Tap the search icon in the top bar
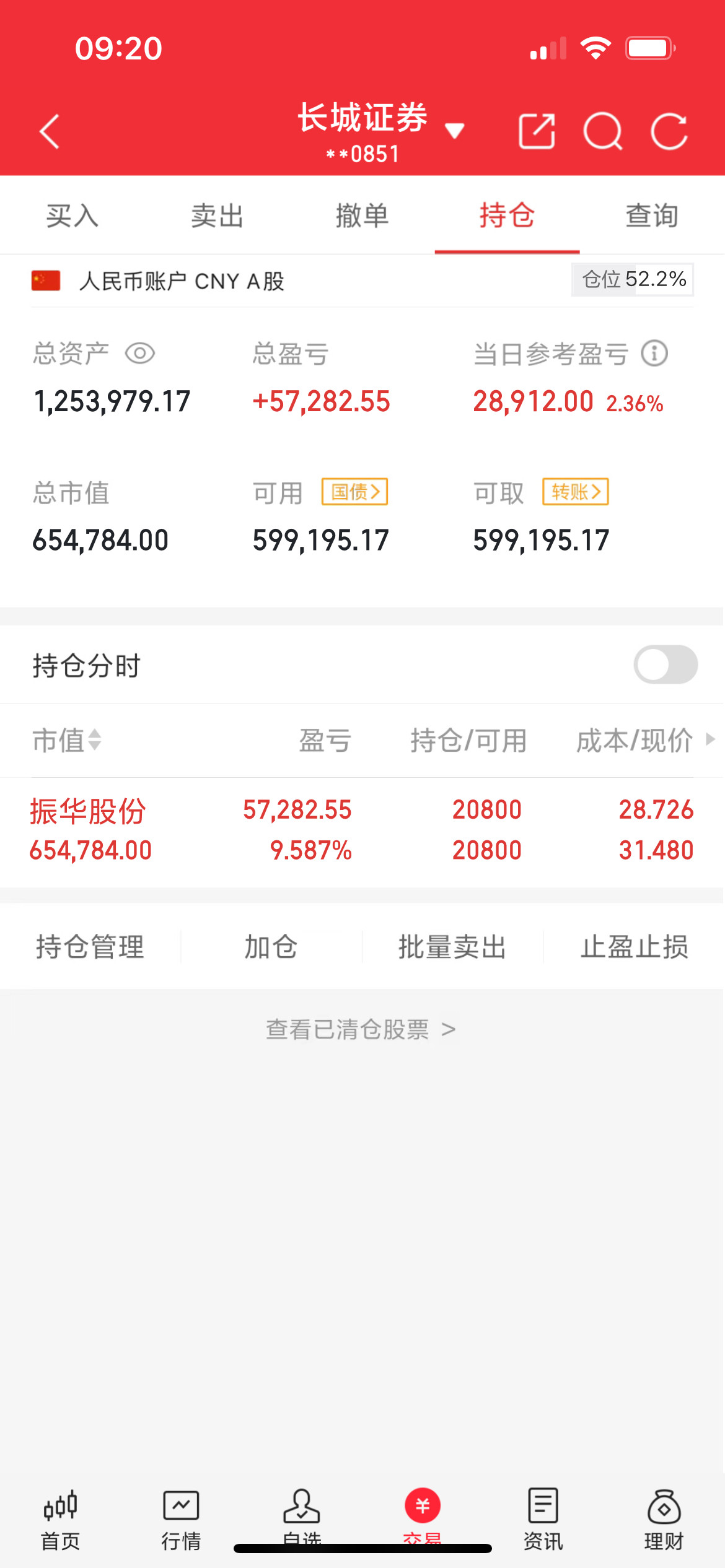The width and height of the screenshot is (725, 1568). (x=605, y=131)
